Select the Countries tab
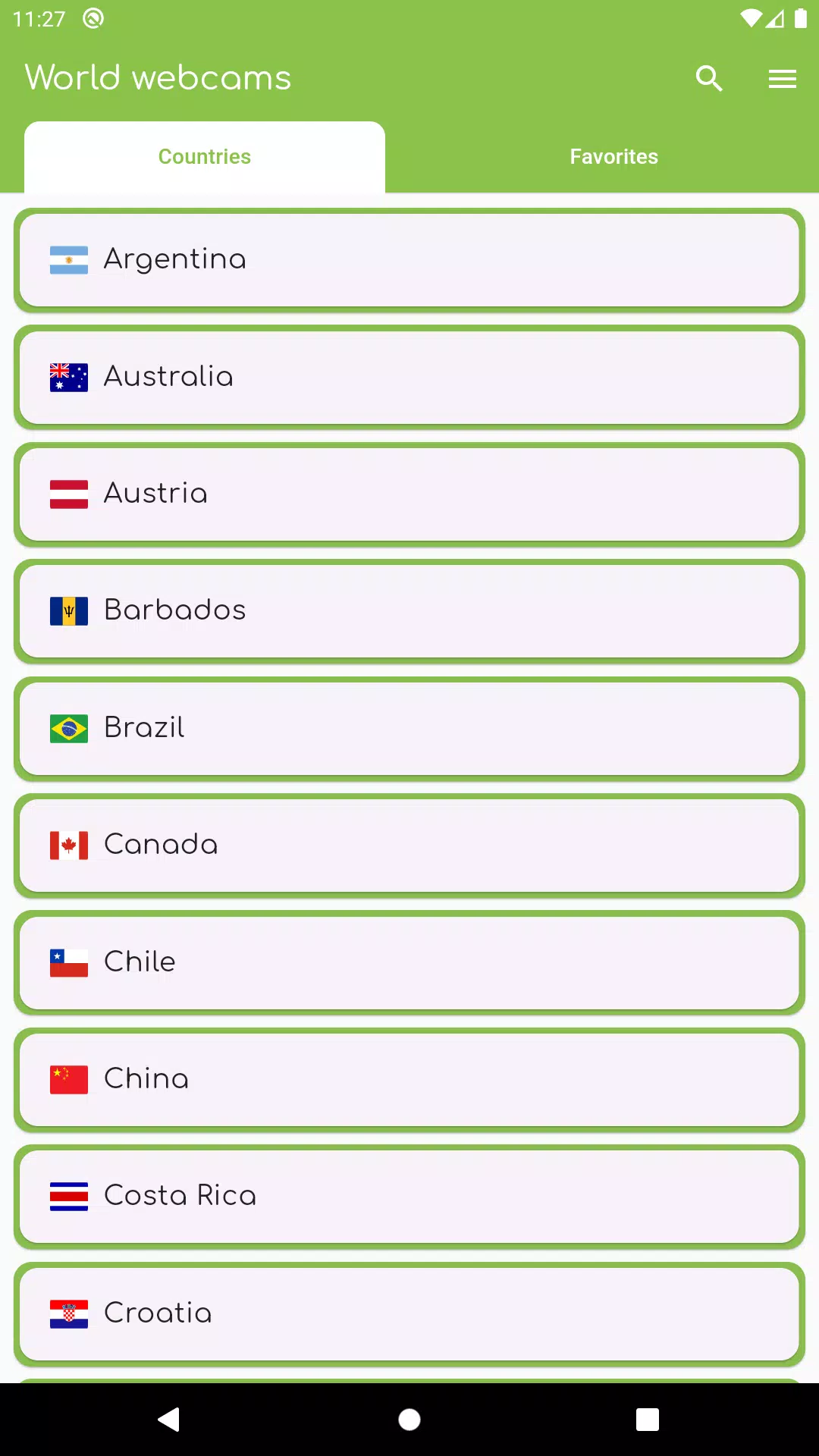 [205, 156]
